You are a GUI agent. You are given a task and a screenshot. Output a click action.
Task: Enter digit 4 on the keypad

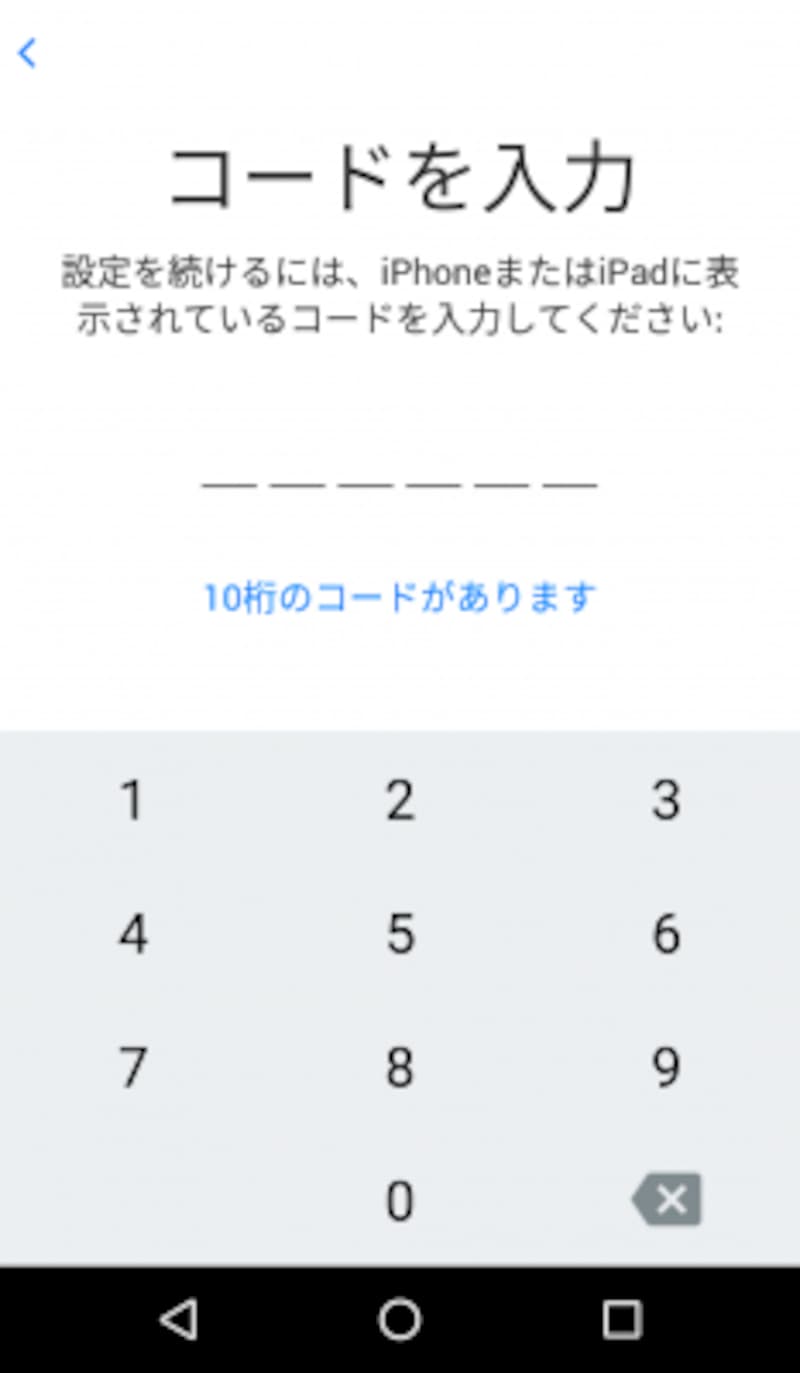[133, 933]
